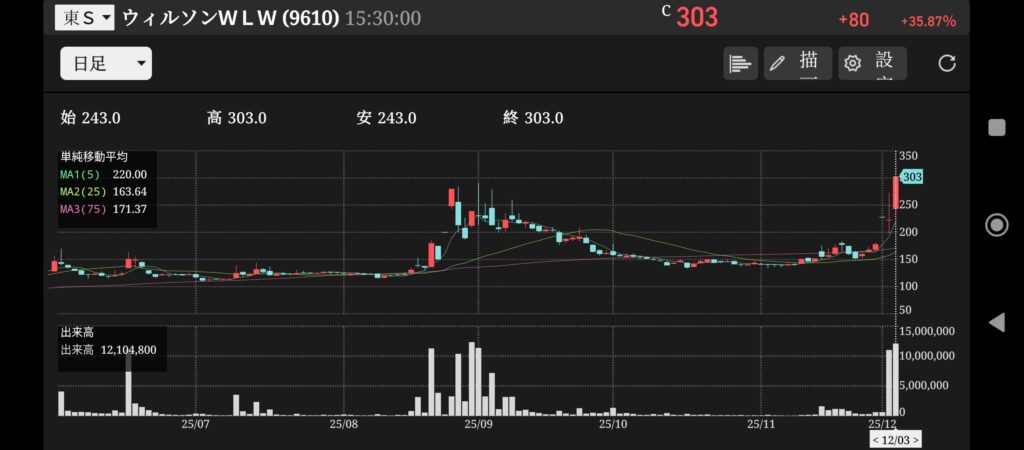Open the 描画 drawing tool
The height and width of the screenshot is (450, 1024).
tap(797, 64)
